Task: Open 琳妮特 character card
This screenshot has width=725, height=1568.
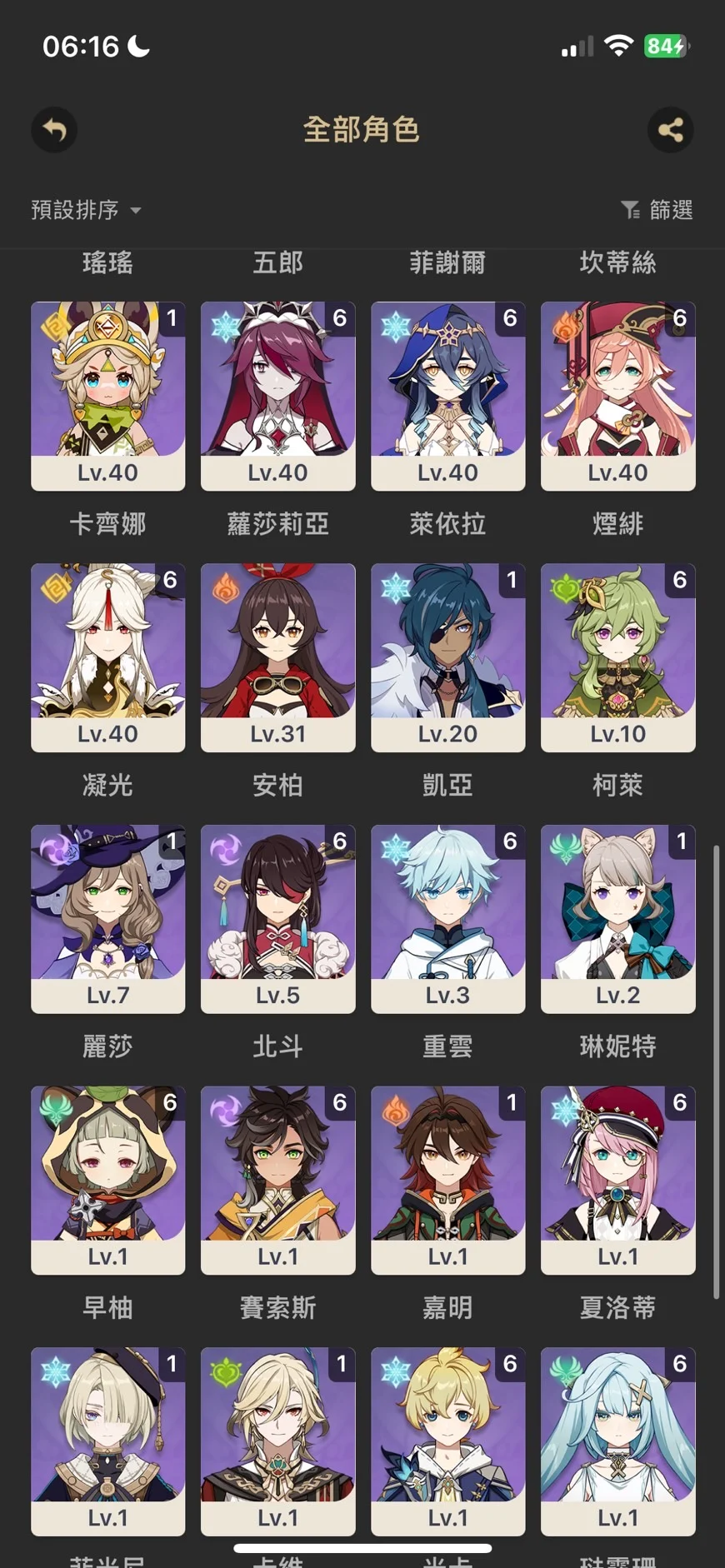Action: pos(617,919)
